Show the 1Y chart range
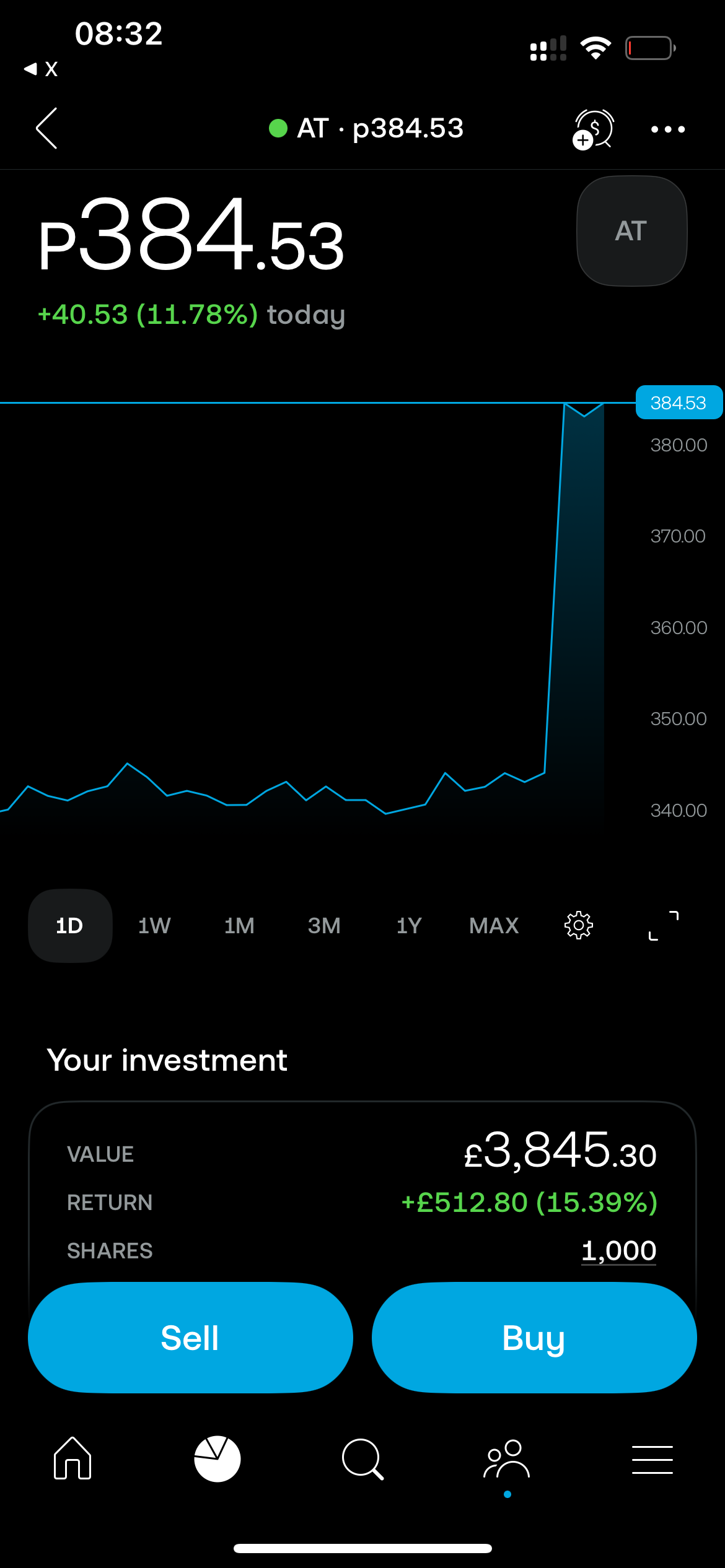The image size is (725, 1568). coord(409,925)
